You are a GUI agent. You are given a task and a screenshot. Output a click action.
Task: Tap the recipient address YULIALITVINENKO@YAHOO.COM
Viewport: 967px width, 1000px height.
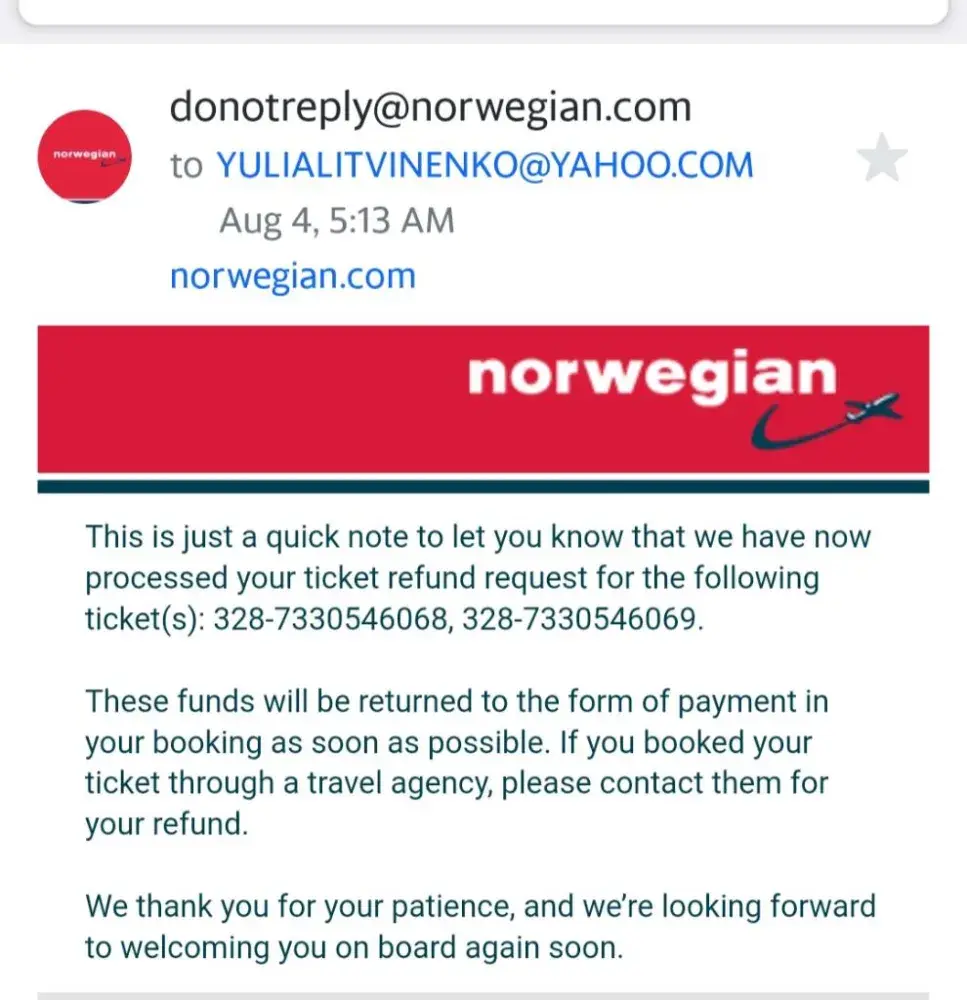[484, 165]
